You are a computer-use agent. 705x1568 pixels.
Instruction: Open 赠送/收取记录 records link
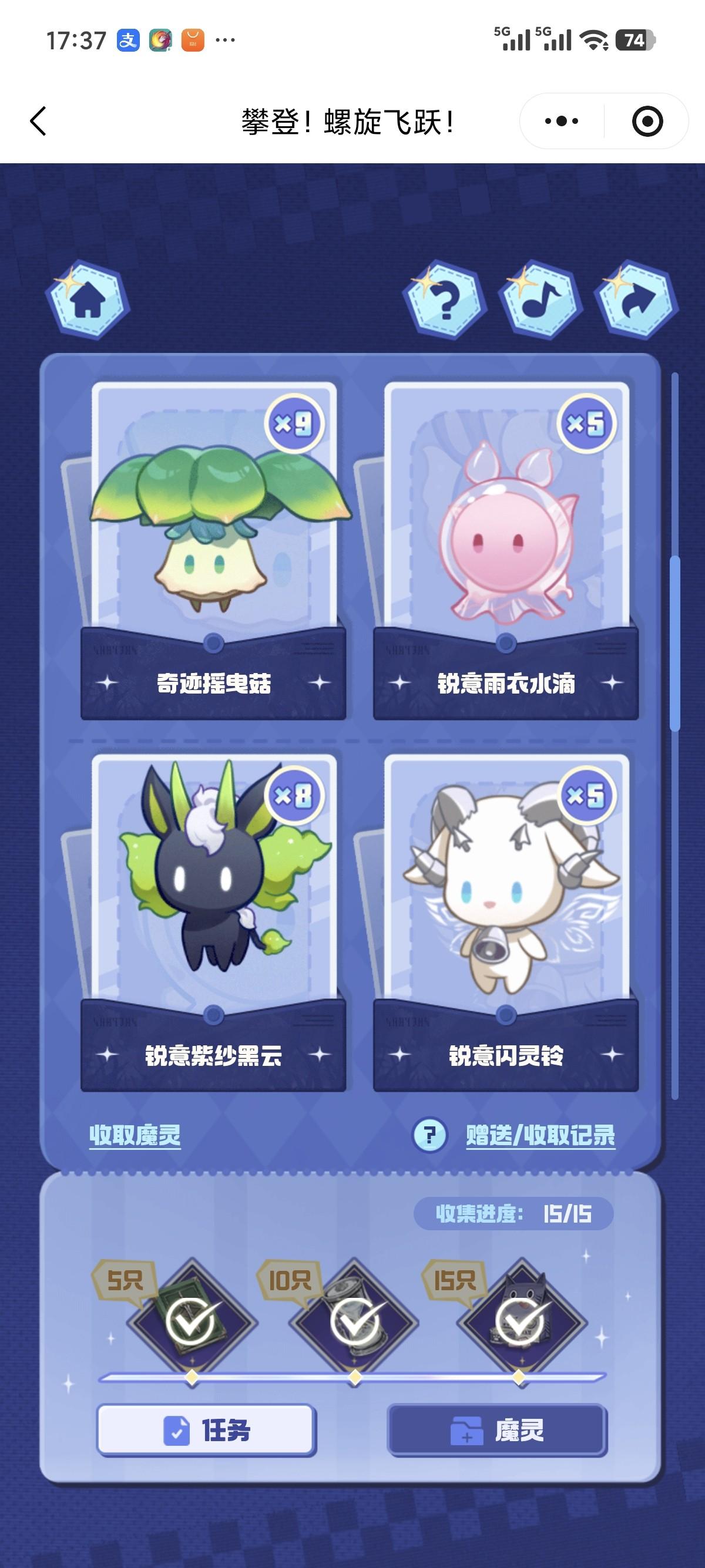(540, 1136)
